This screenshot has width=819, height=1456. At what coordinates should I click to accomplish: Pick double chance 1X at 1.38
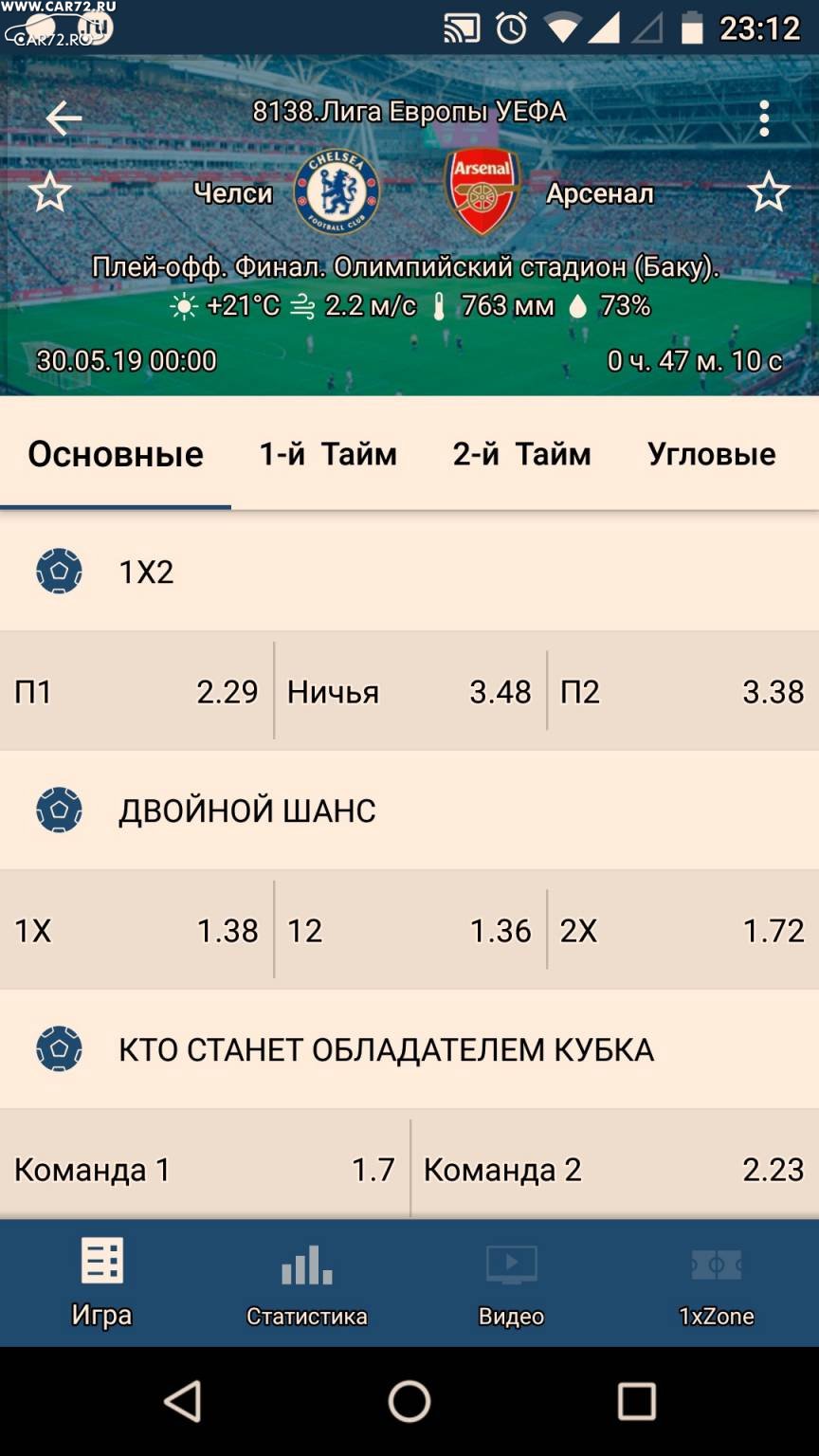[x=136, y=930]
